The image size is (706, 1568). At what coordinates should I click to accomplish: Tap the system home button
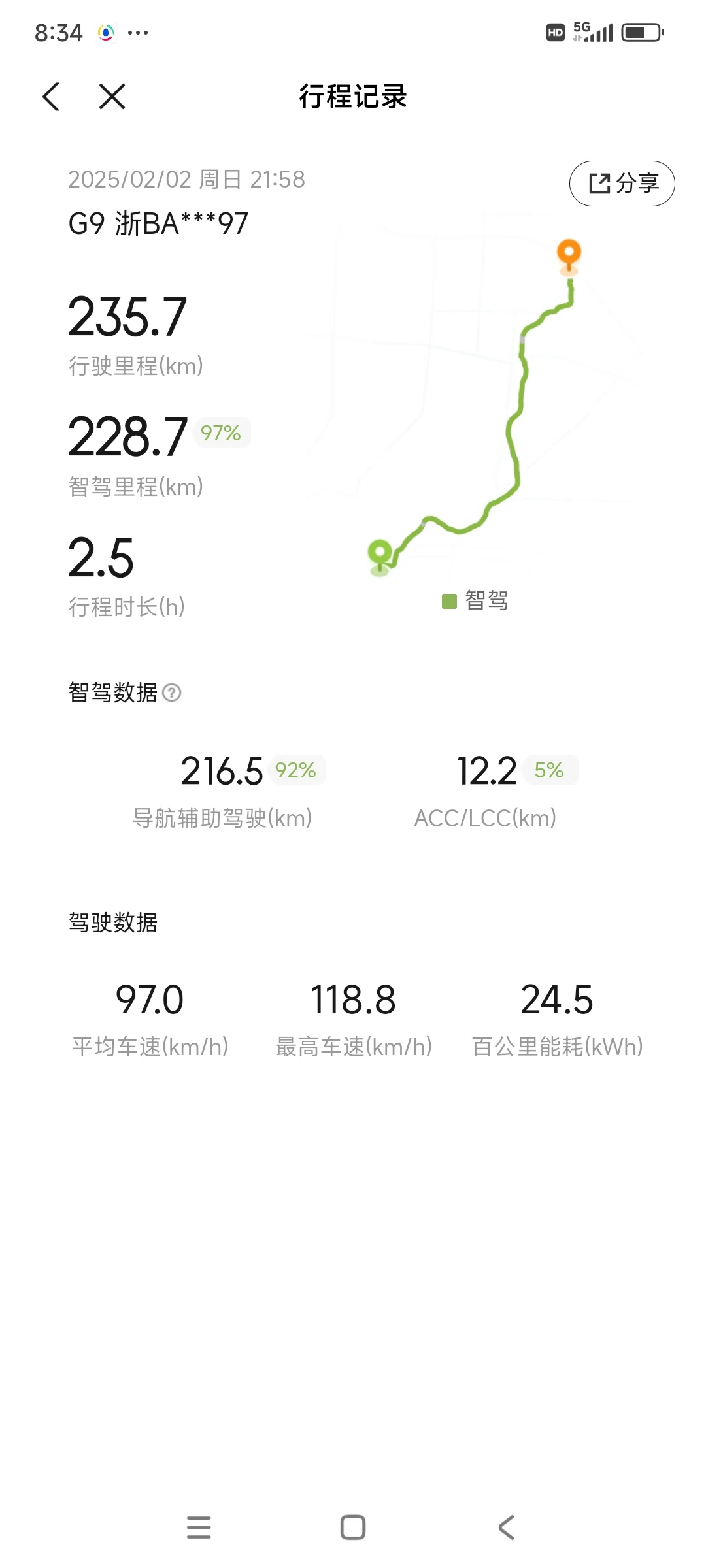pyautogui.click(x=353, y=1527)
